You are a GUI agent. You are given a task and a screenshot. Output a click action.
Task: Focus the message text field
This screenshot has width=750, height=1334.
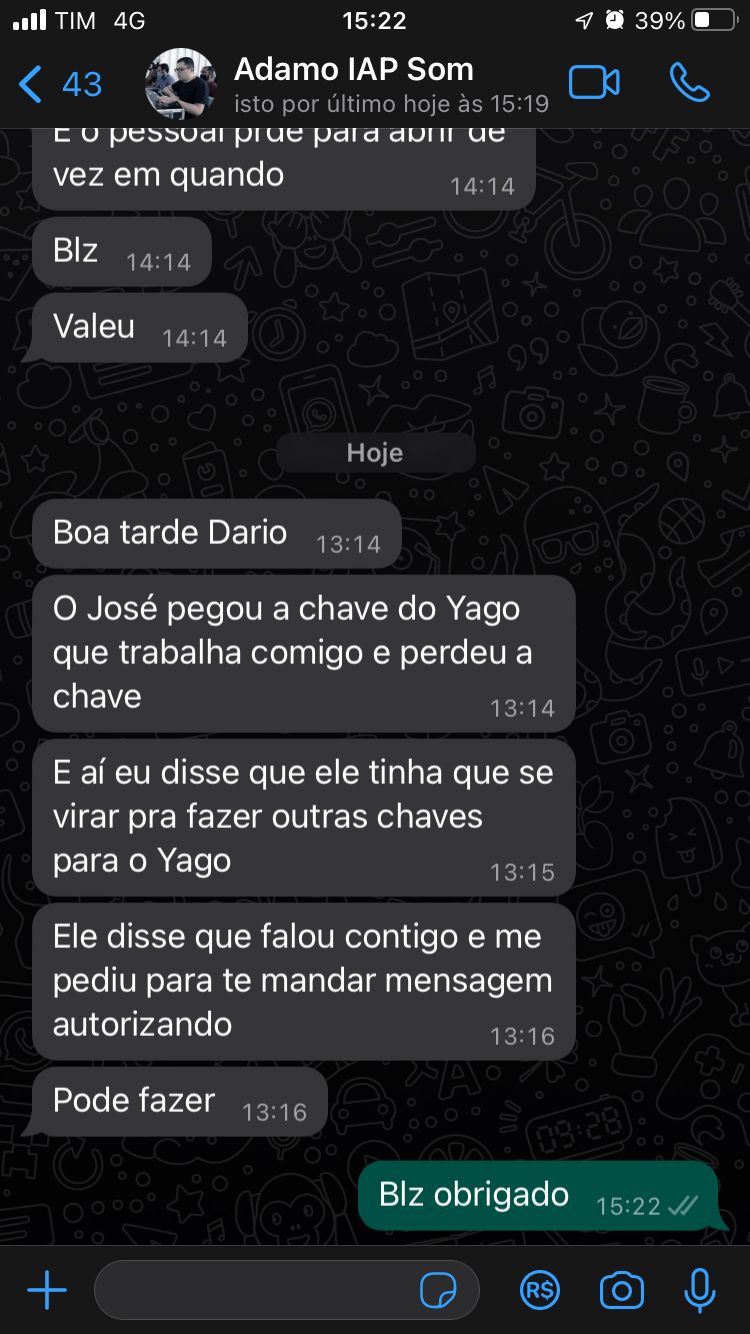(286, 1290)
